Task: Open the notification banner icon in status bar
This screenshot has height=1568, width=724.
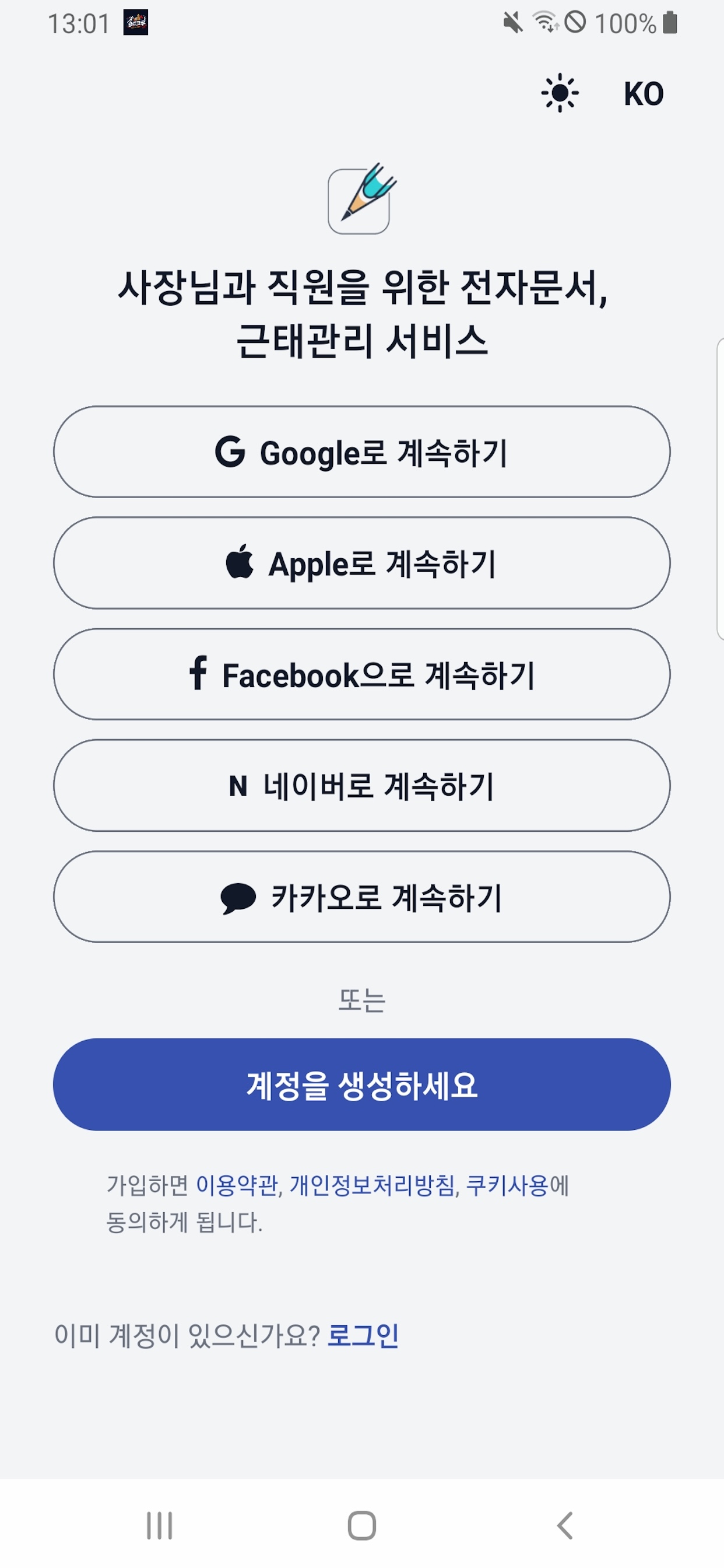Action: click(x=135, y=23)
